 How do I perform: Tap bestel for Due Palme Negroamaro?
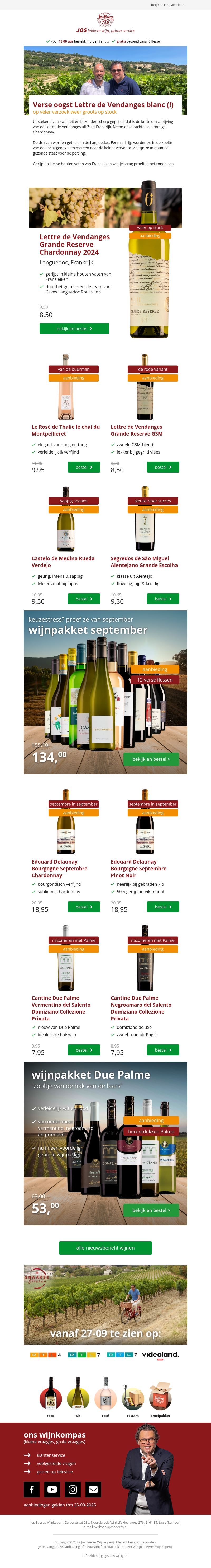tap(163, 1049)
